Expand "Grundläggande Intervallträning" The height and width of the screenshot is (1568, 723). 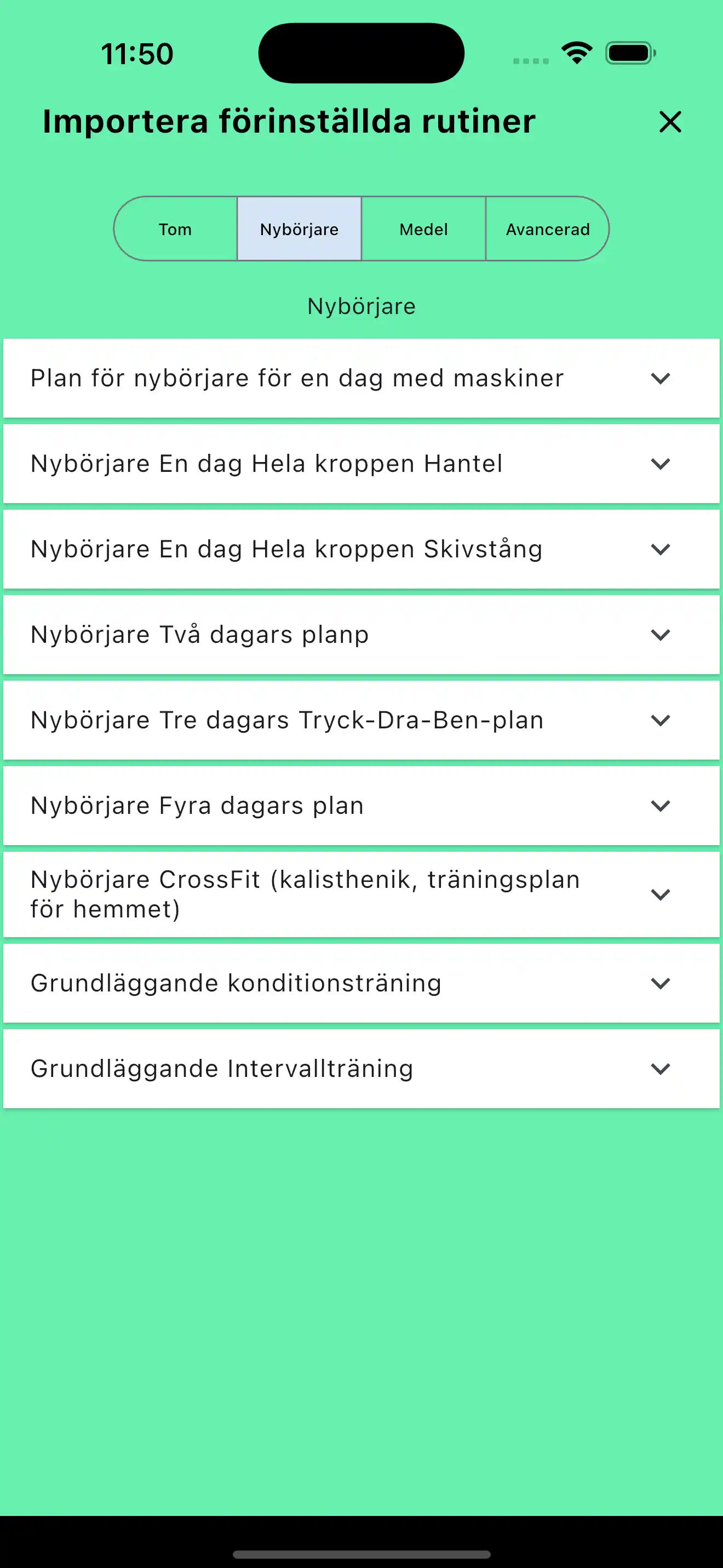coord(661,1069)
